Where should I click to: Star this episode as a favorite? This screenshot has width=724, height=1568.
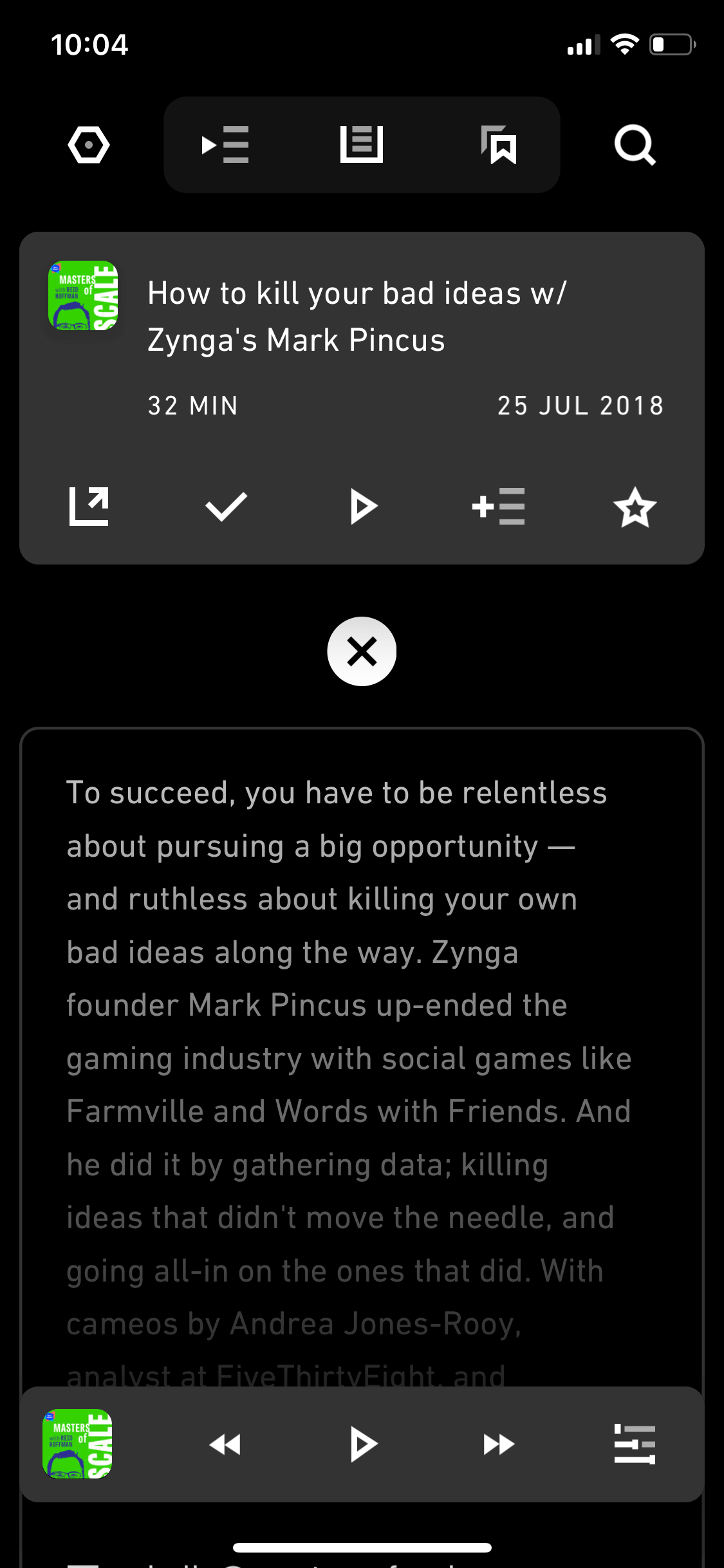click(635, 507)
